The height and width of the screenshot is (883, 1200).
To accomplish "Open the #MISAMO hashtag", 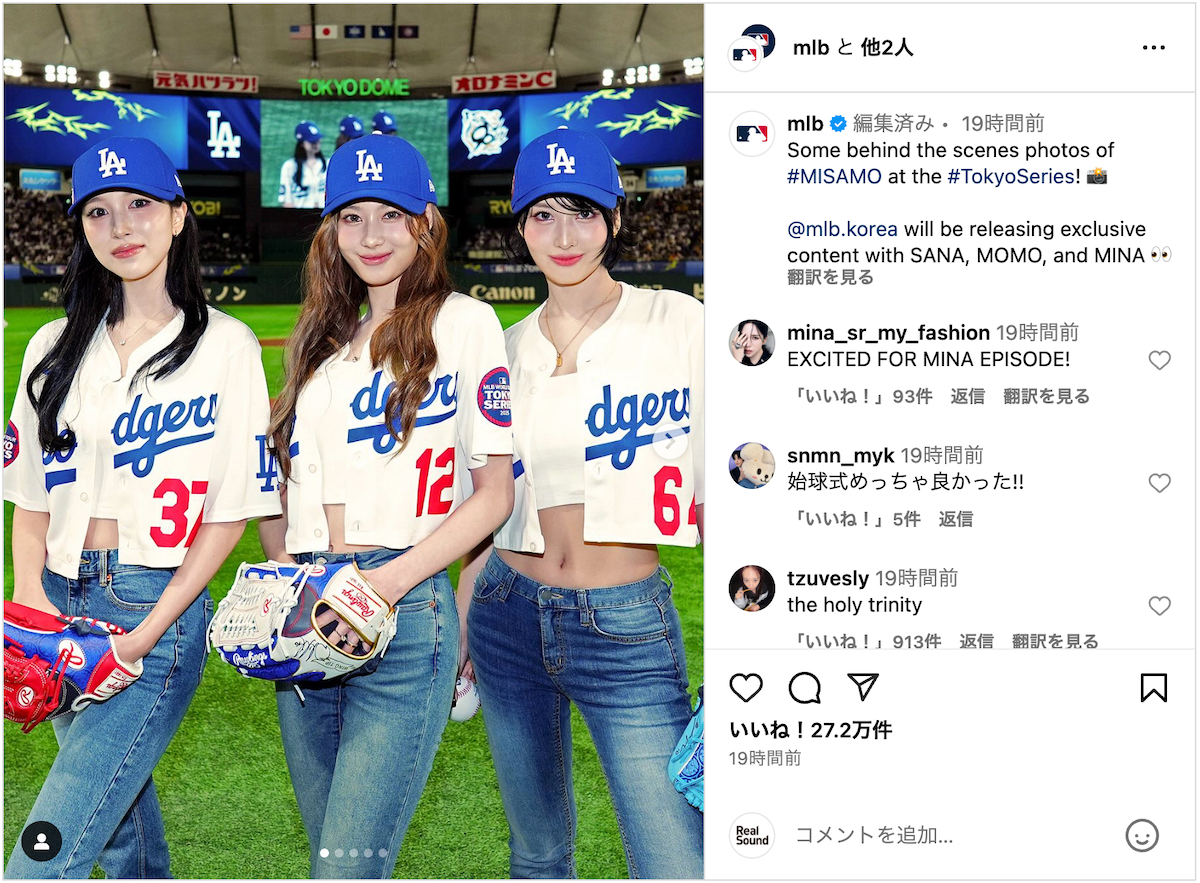I will 834,176.
